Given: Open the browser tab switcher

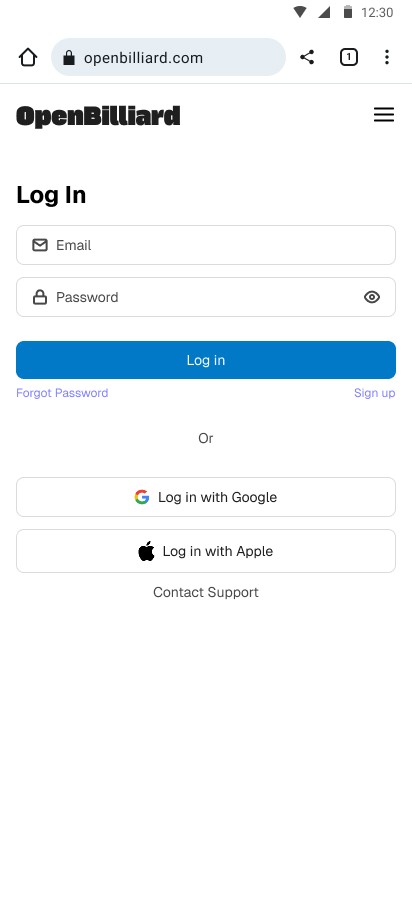Looking at the screenshot, I should coord(349,57).
